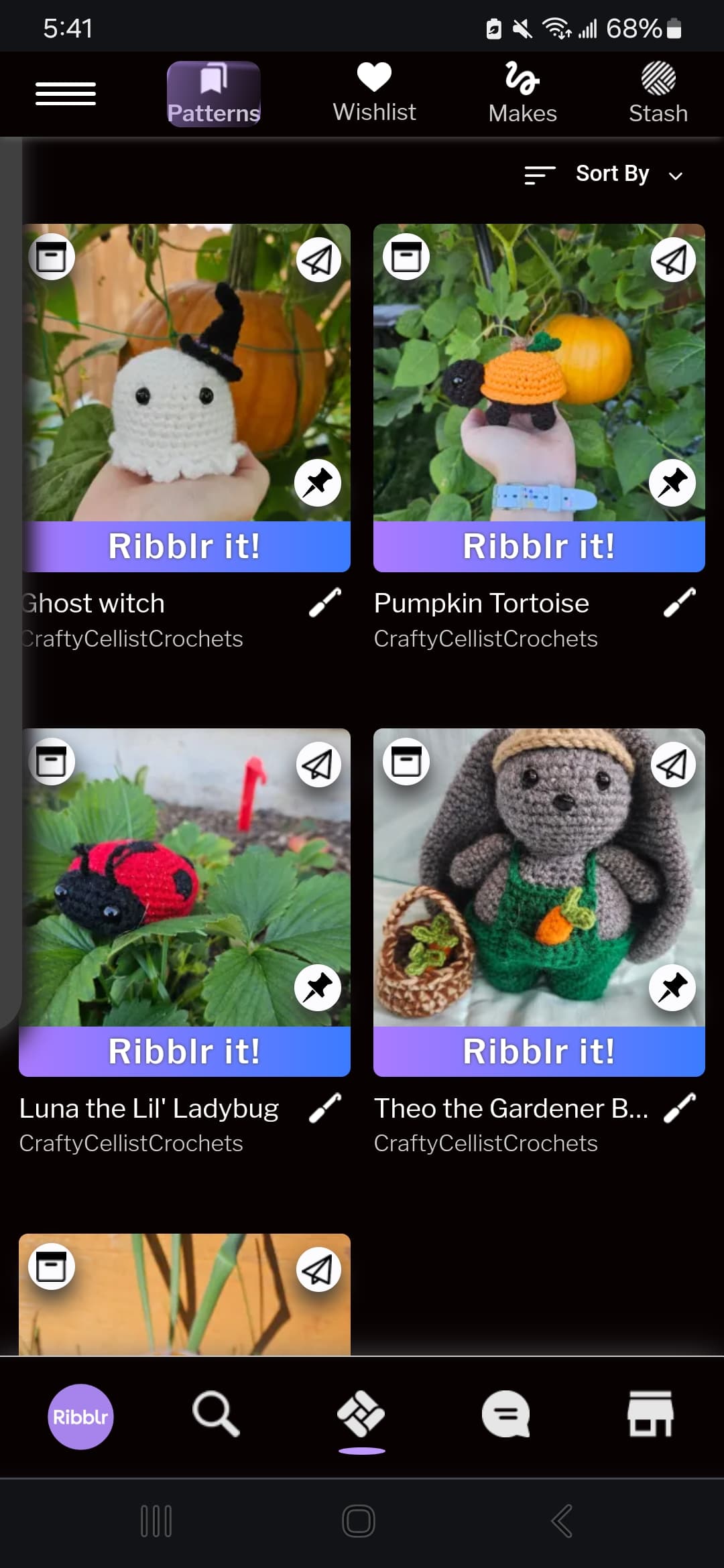This screenshot has height=1568, width=724.
Task: Pin the Pumpkin Tortoise pattern
Action: pyautogui.click(x=672, y=483)
